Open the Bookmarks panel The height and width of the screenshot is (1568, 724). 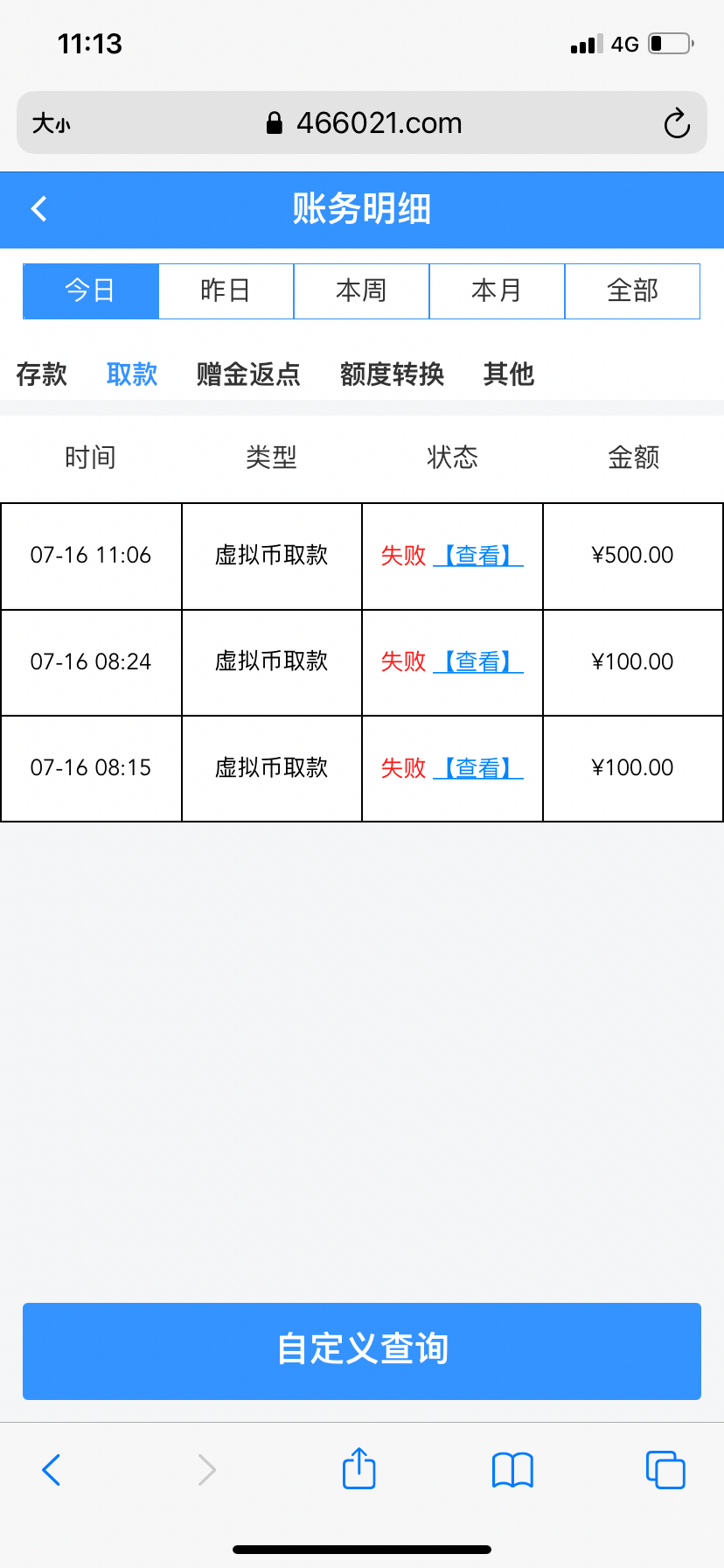tap(512, 1469)
